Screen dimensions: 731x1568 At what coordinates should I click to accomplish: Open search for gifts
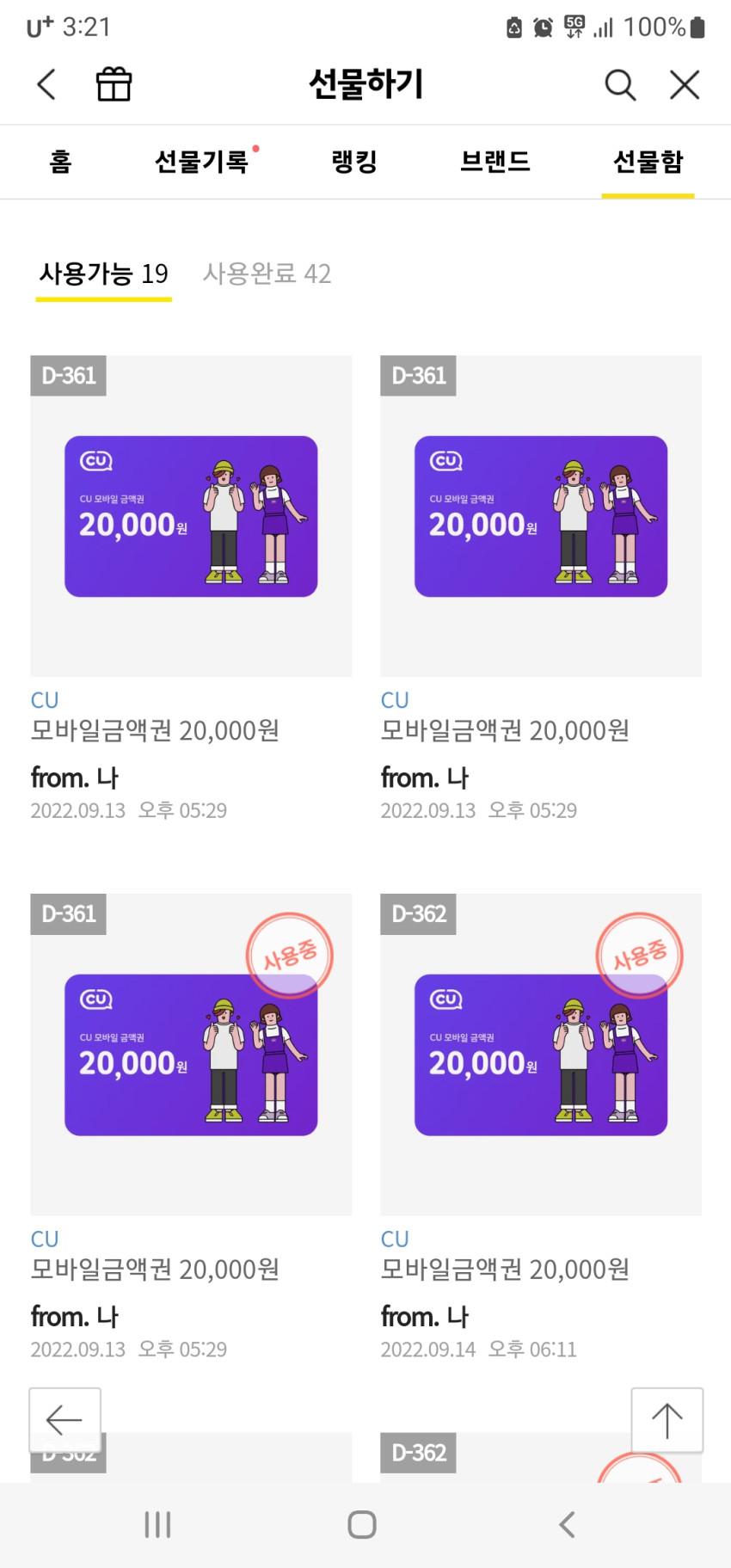point(620,85)
